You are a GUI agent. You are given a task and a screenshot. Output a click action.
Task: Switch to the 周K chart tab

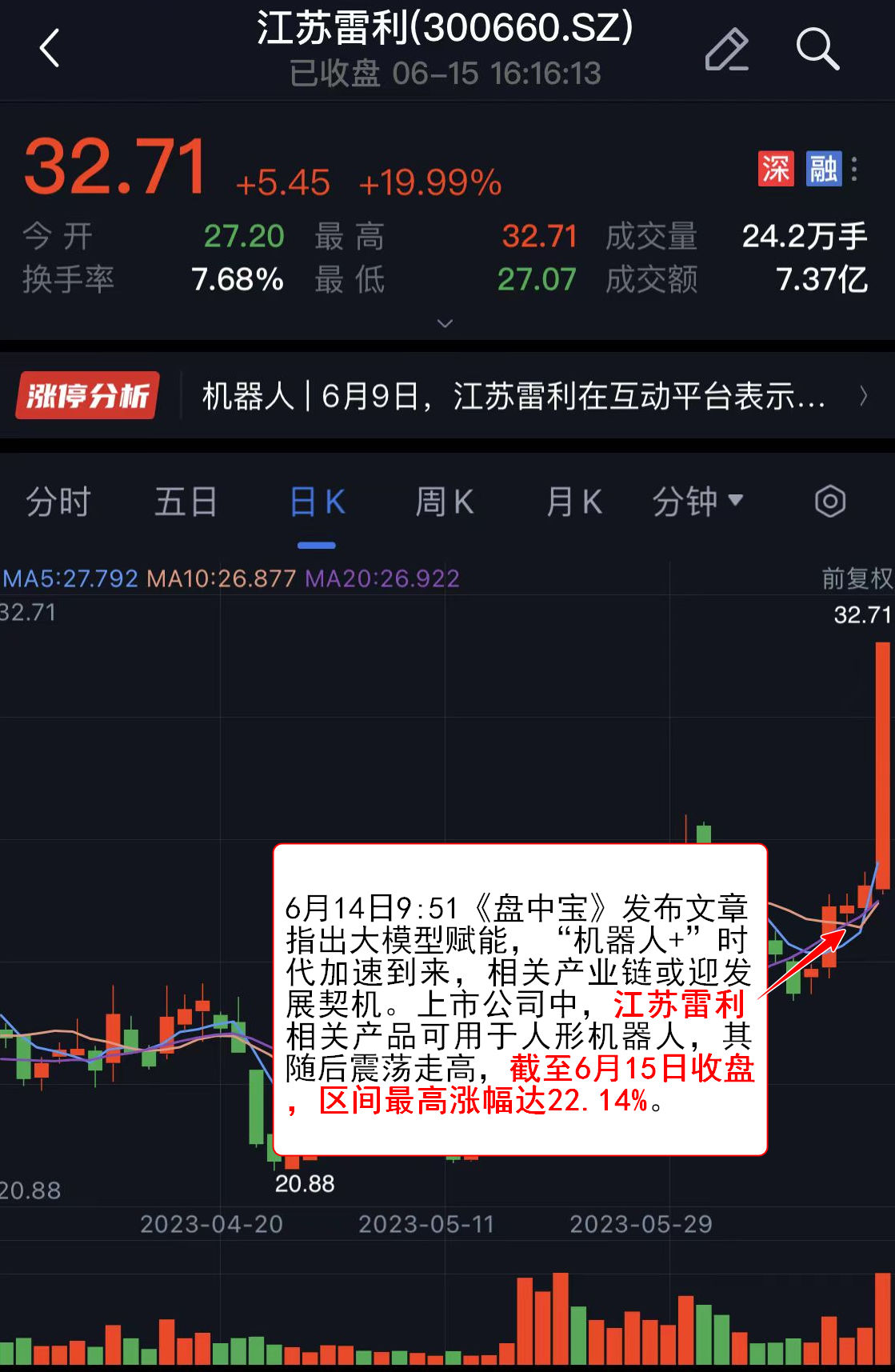pos(445,502)
